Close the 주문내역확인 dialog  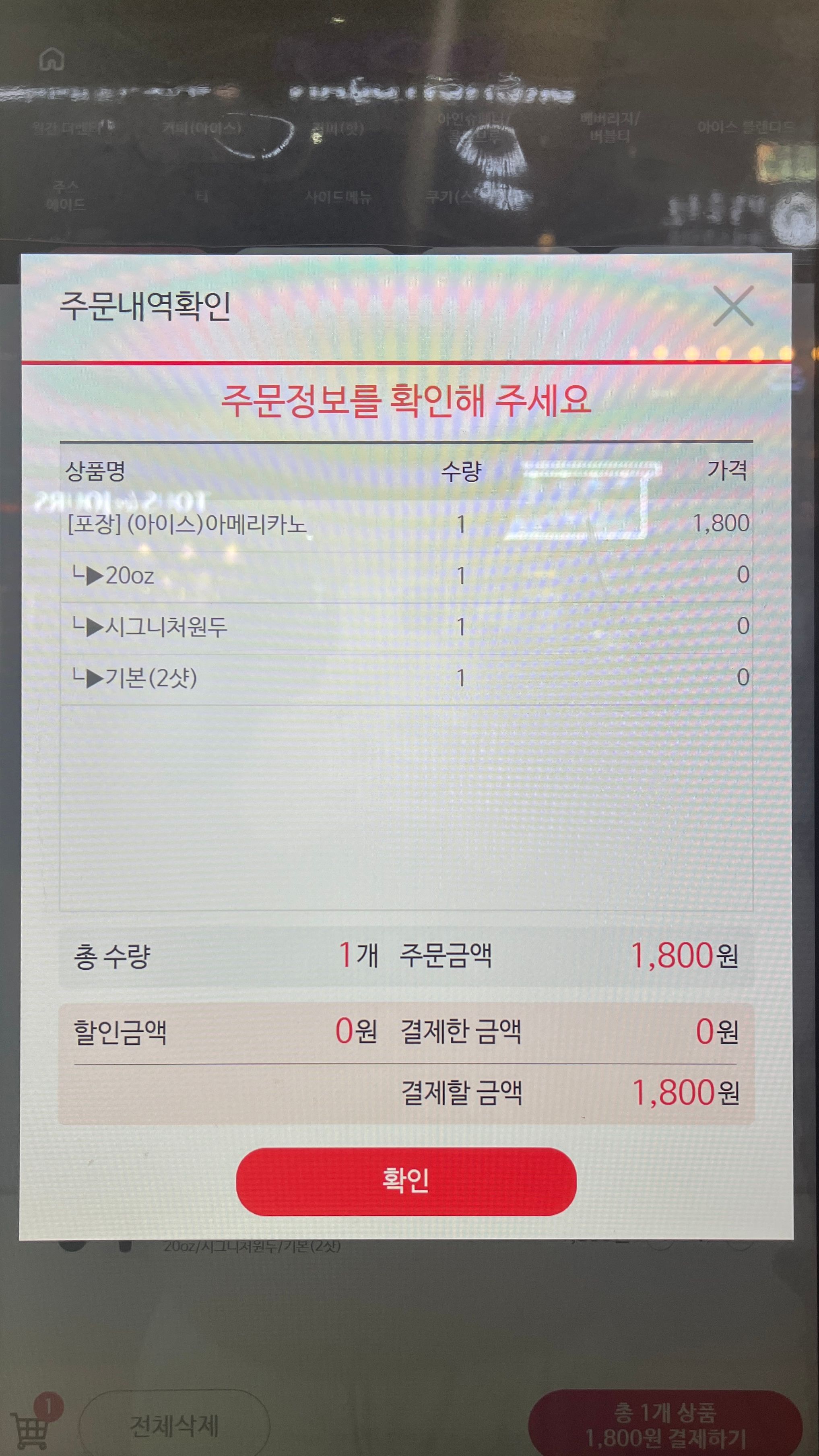pyautogui.click(x=732, y=306)
